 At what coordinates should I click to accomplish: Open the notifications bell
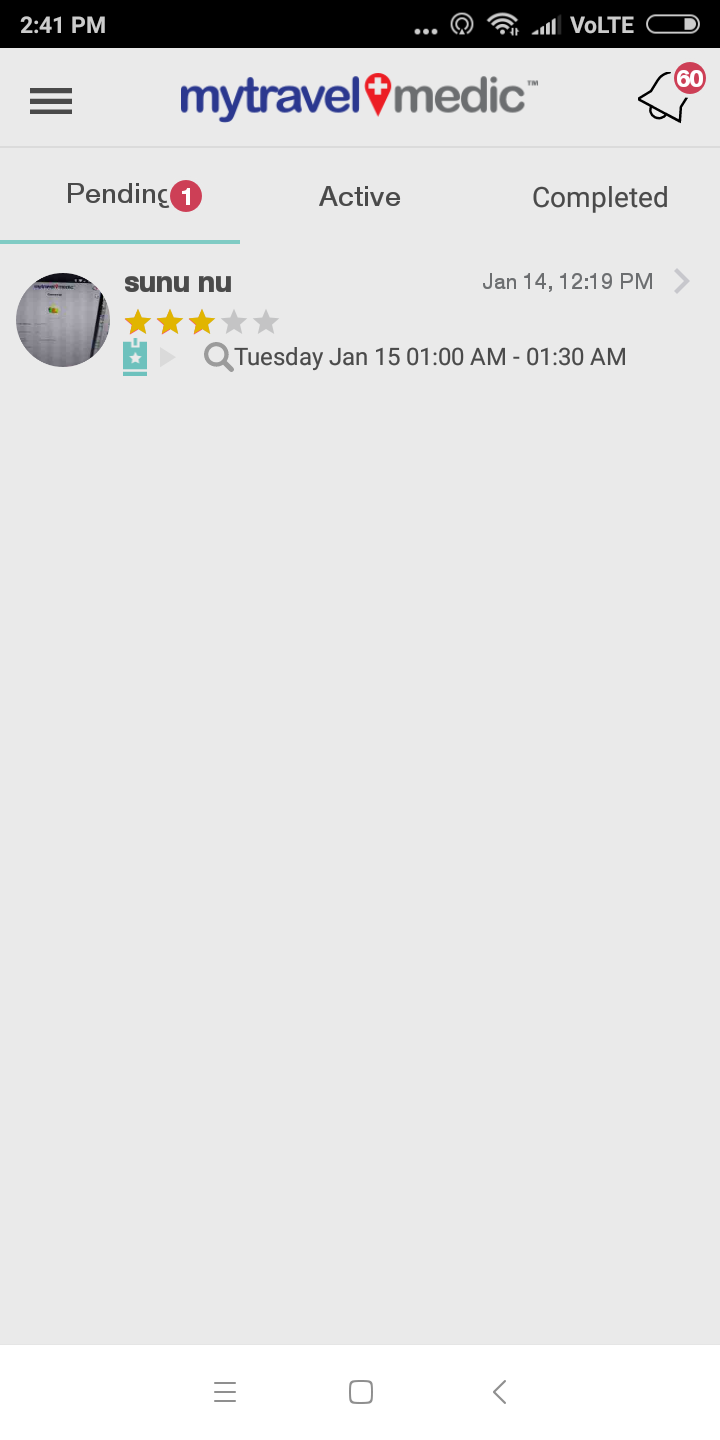pyautogui.click(x=671, y=94)
